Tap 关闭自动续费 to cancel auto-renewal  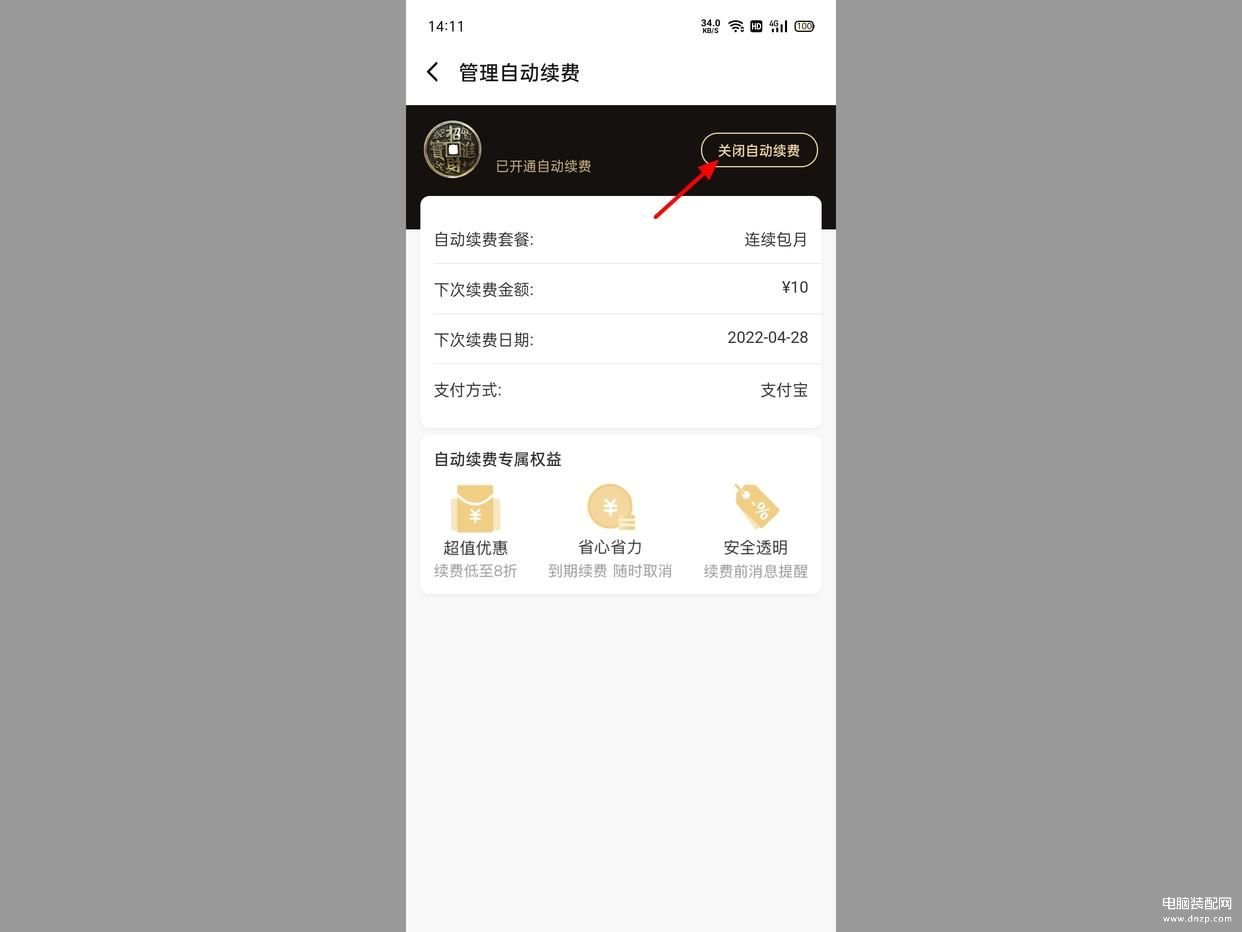tap(759, 150)
